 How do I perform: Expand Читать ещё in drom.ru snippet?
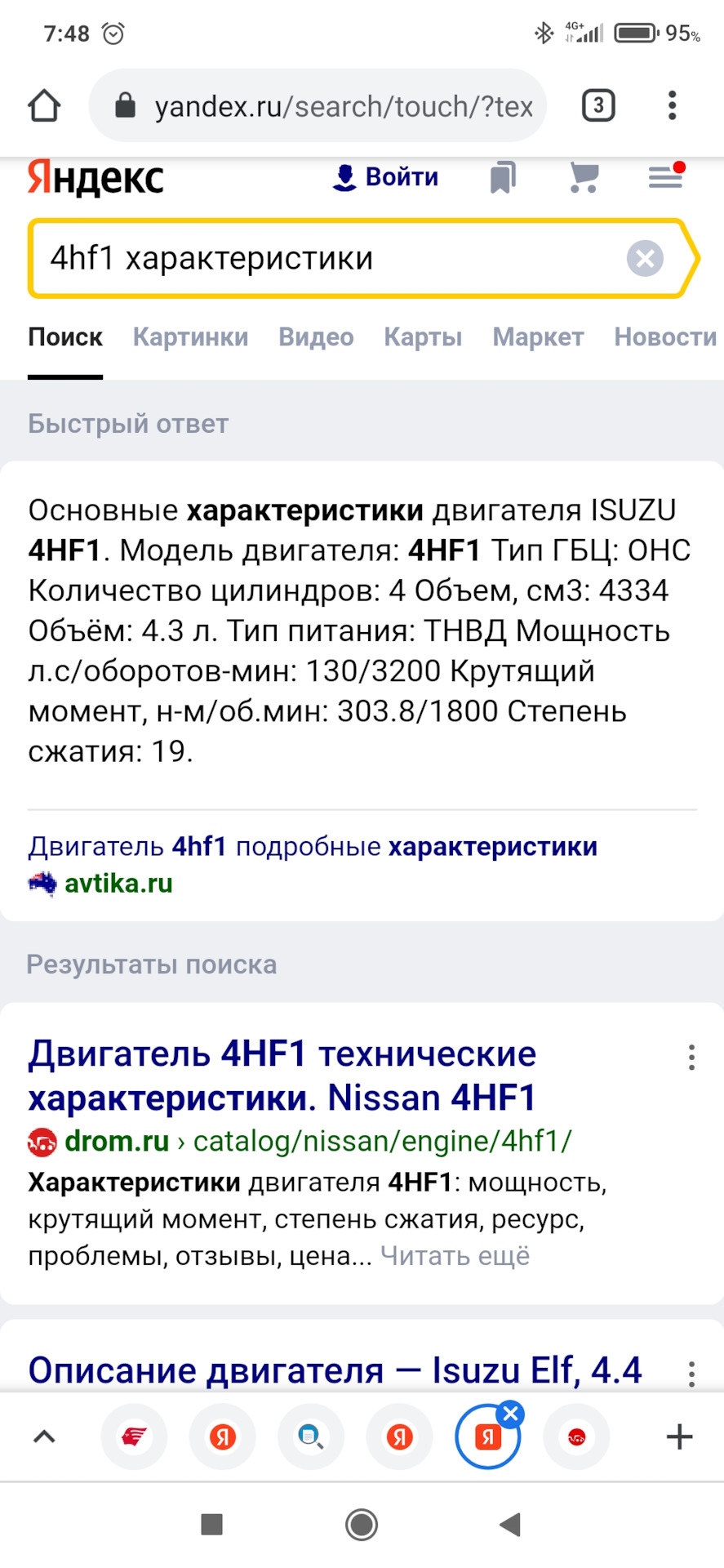coord(455,1256)
